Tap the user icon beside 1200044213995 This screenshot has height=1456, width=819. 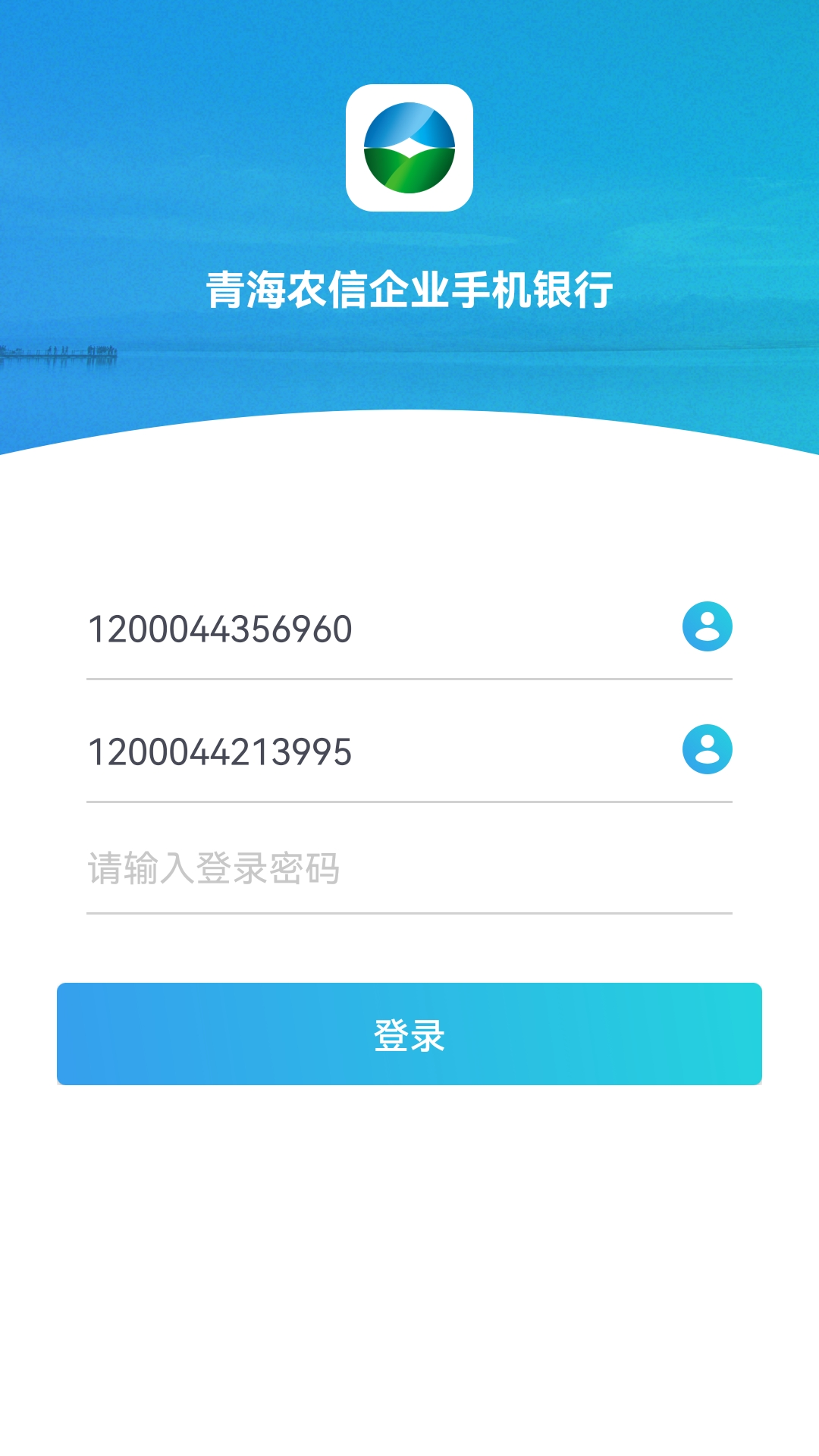(707, 749)
